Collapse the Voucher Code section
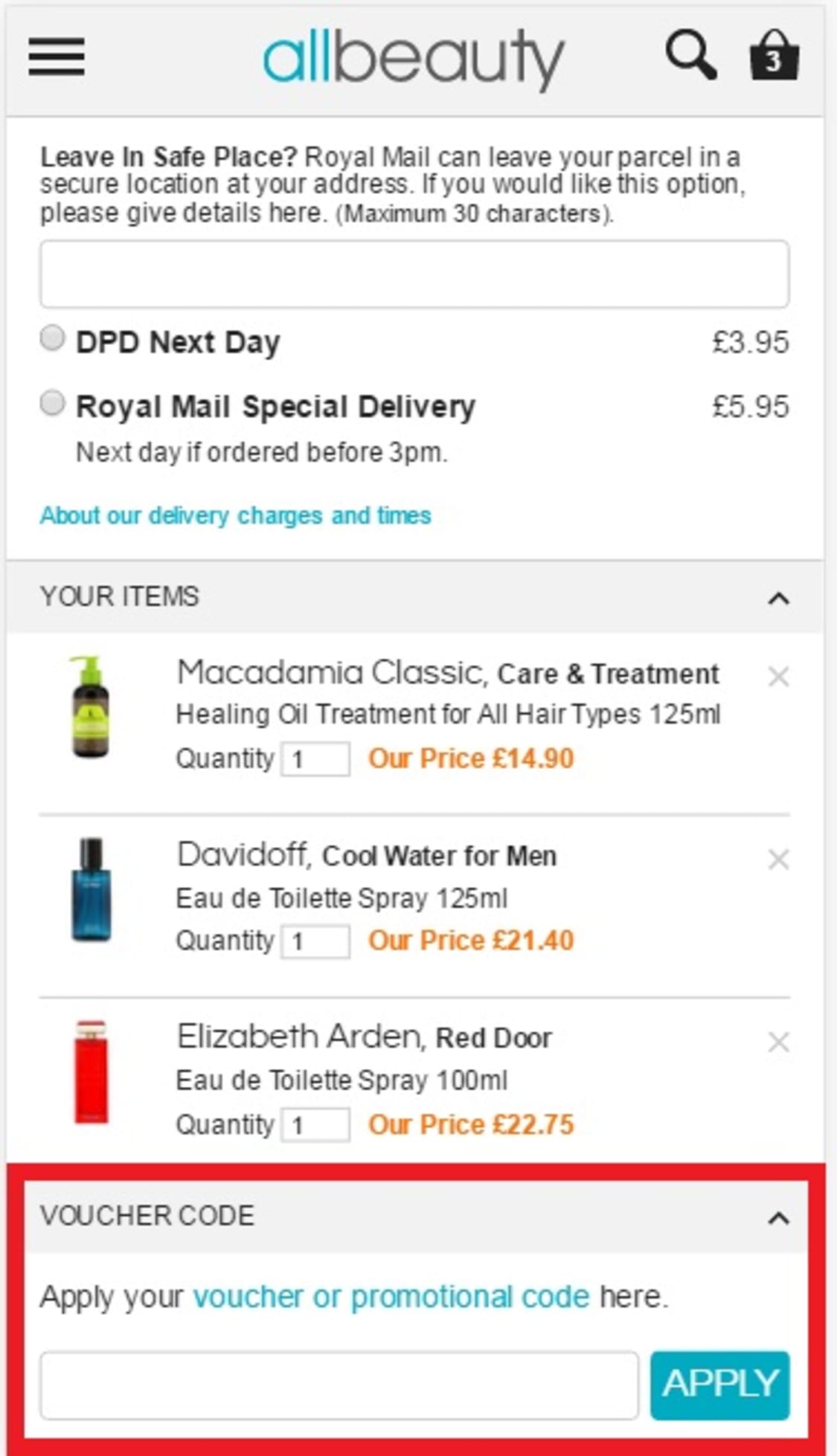The width and height of the screenshot is (837, 1456). coord(778,1218)
